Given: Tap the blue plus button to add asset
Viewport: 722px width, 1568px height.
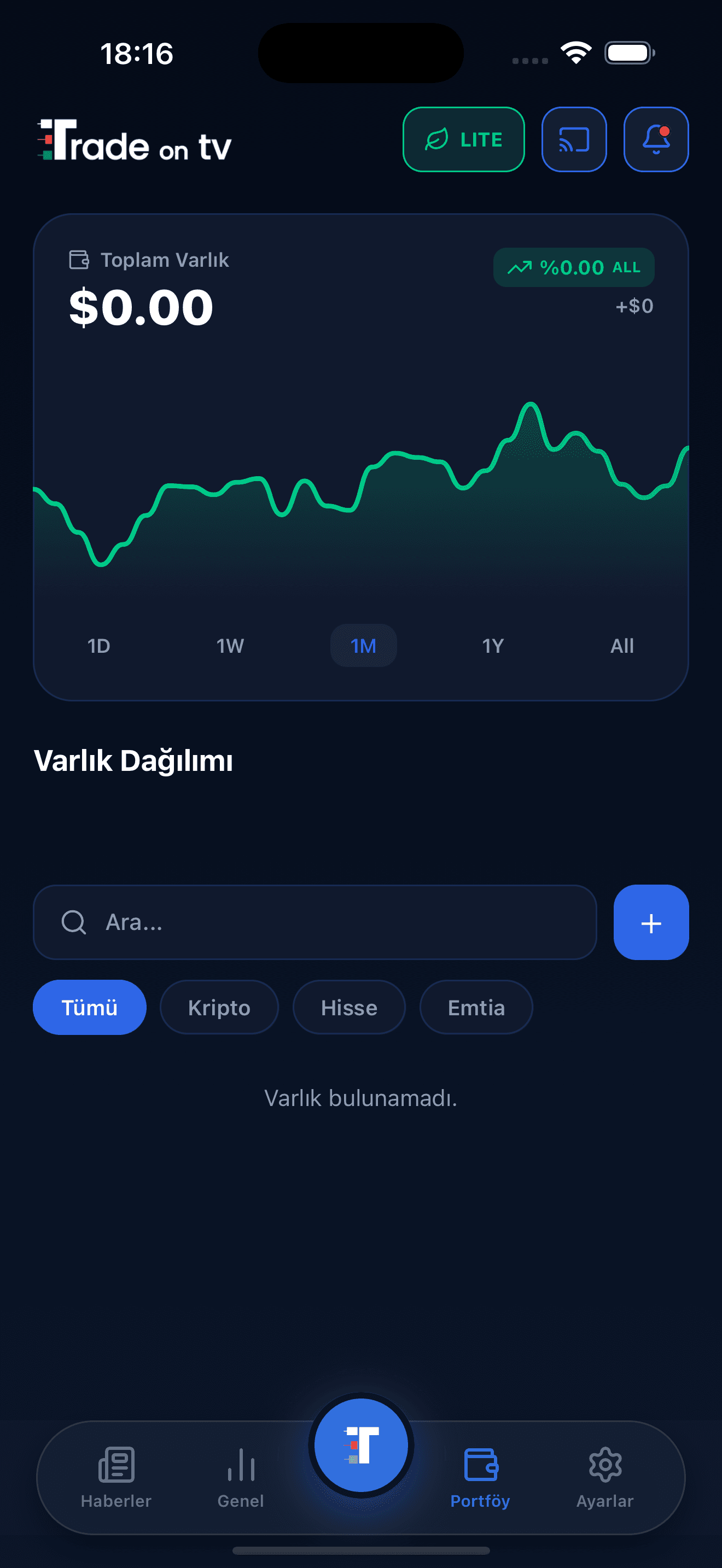Looking at the screenshot, I should pyautogui.click(x=651, y=923).
